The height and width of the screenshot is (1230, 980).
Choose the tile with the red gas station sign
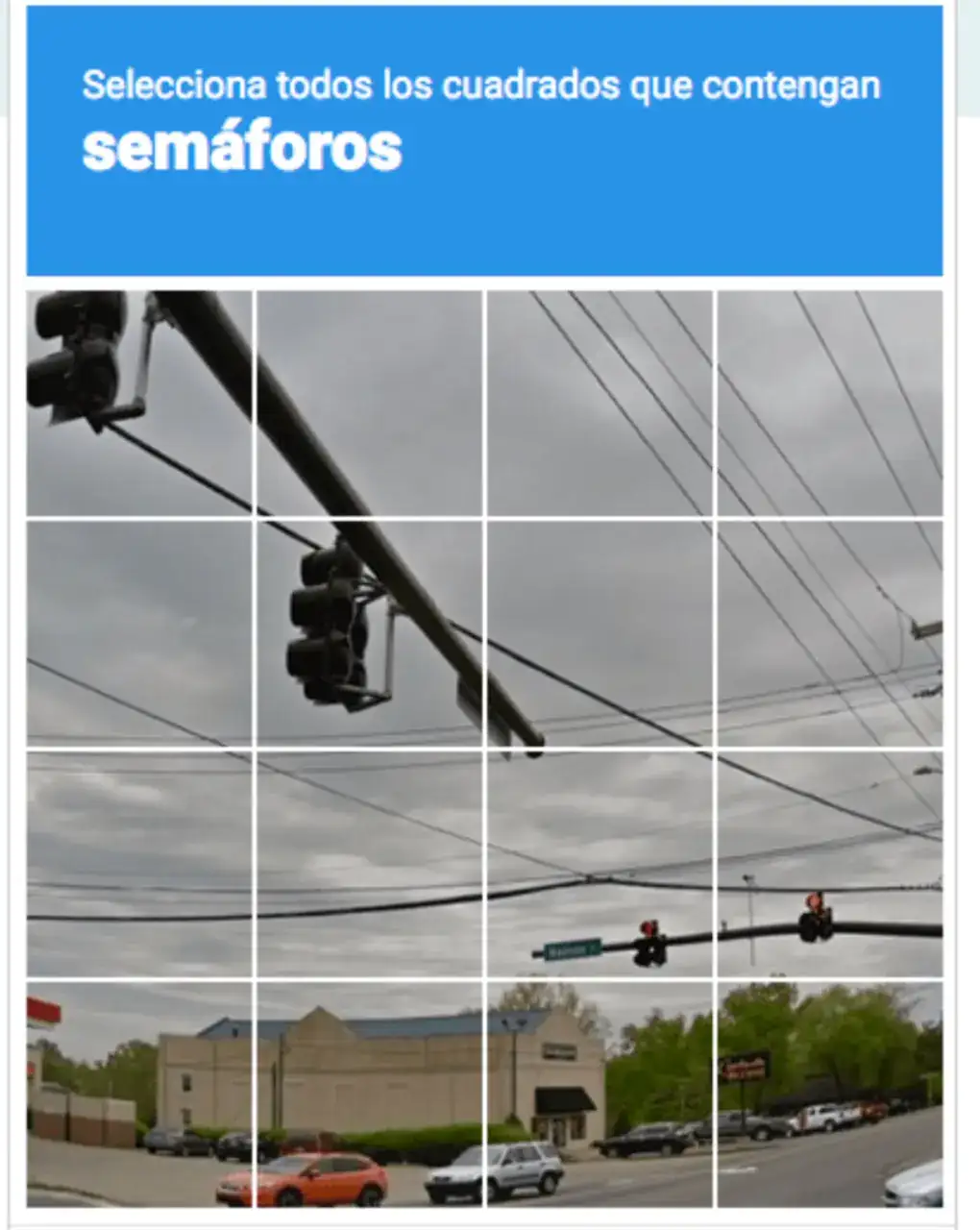139,1094
